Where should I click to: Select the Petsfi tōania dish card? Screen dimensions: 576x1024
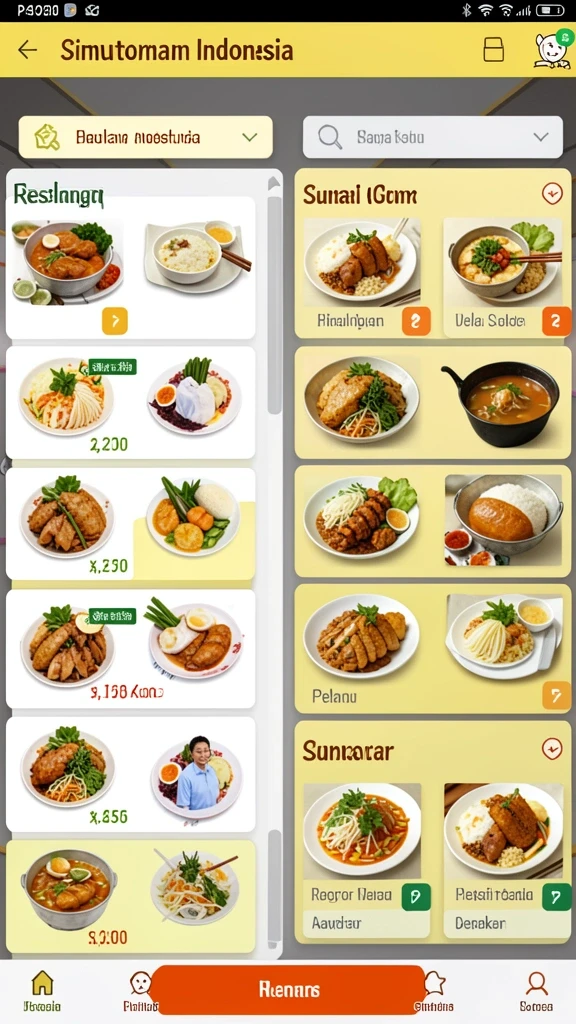click(503, 860)
